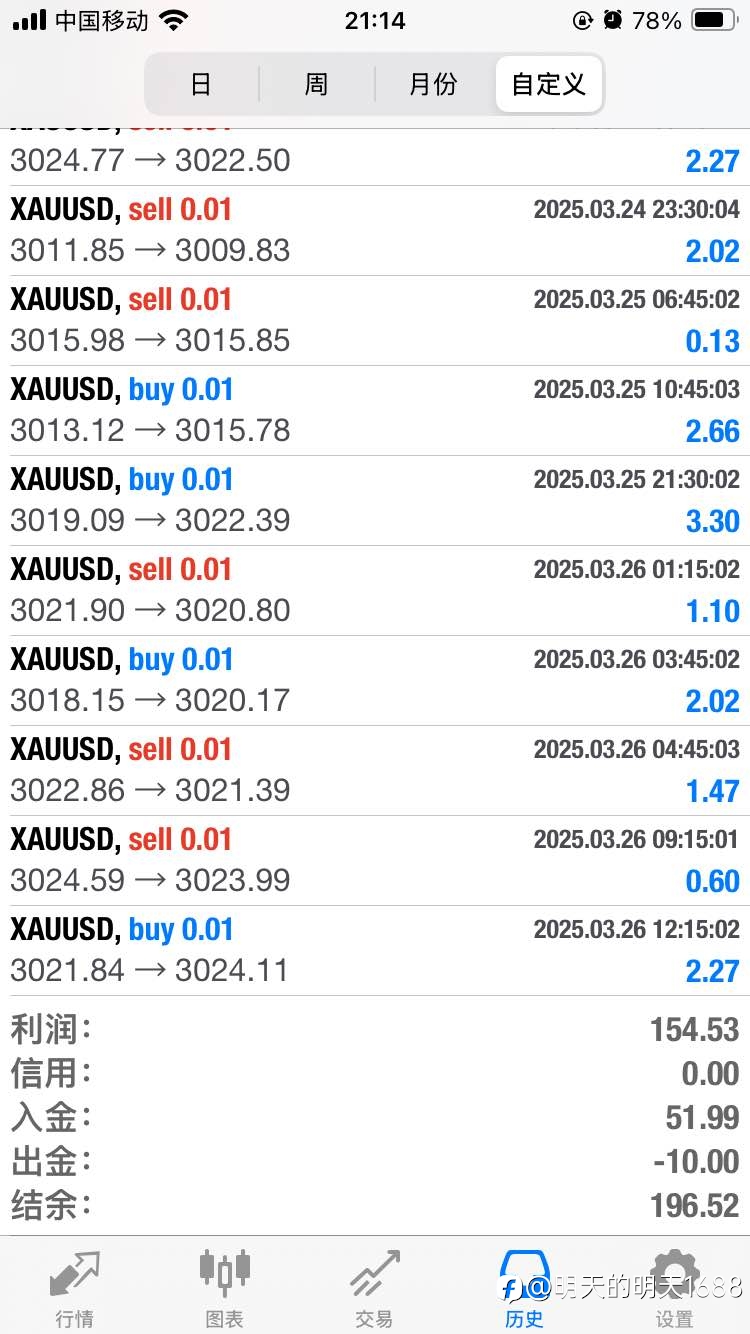
Task: Open the 历史 history tab
Action: point(525,1287)
